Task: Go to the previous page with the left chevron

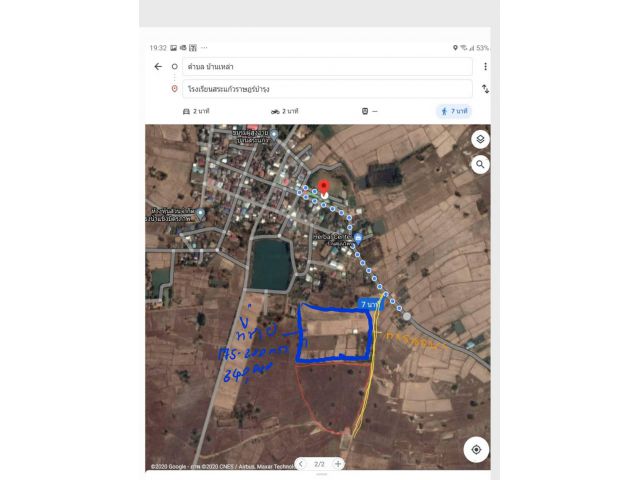Action: pyautogui.click(x=301, y=464)
